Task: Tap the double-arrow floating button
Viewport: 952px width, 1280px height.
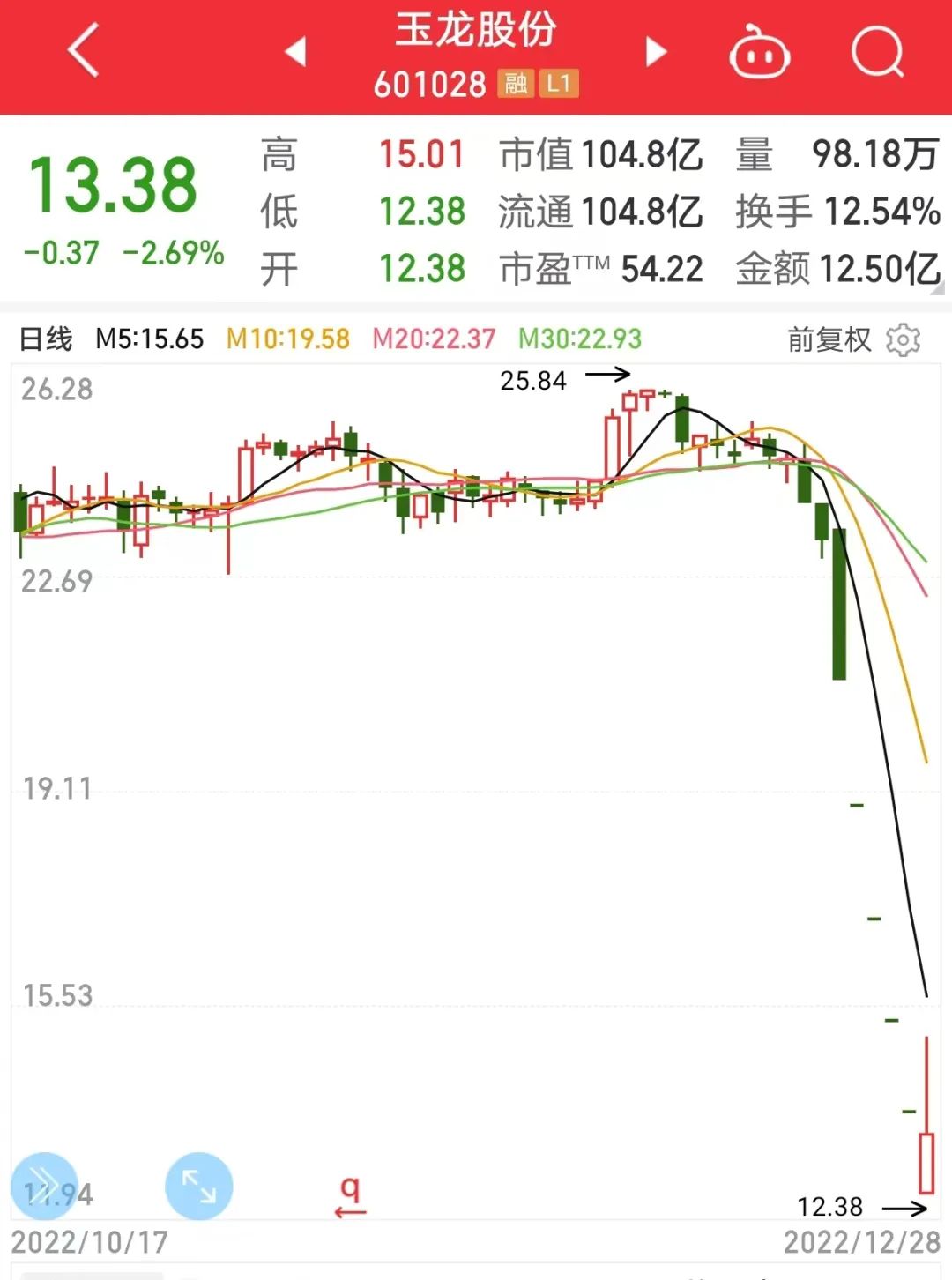Action: (x=44, y=1186)
